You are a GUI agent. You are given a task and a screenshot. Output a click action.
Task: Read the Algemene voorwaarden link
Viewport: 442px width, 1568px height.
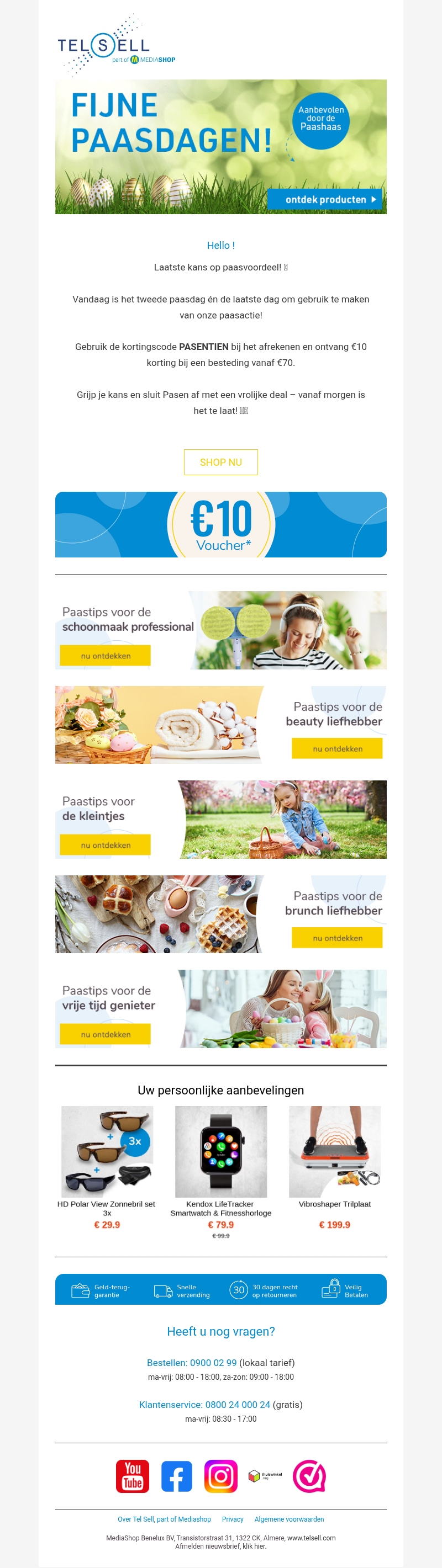point(289,1519)
